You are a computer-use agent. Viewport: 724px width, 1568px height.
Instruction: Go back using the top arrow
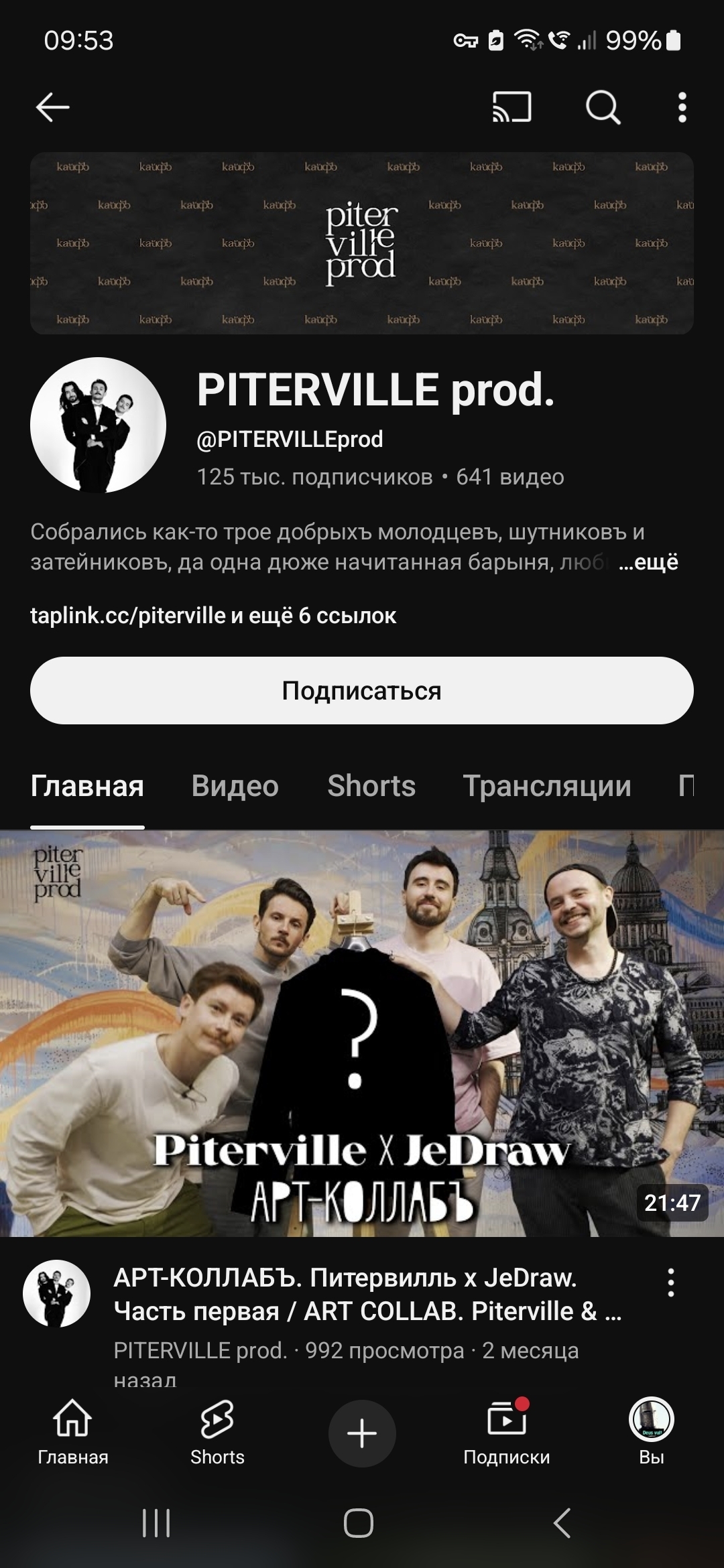(52, 107)
